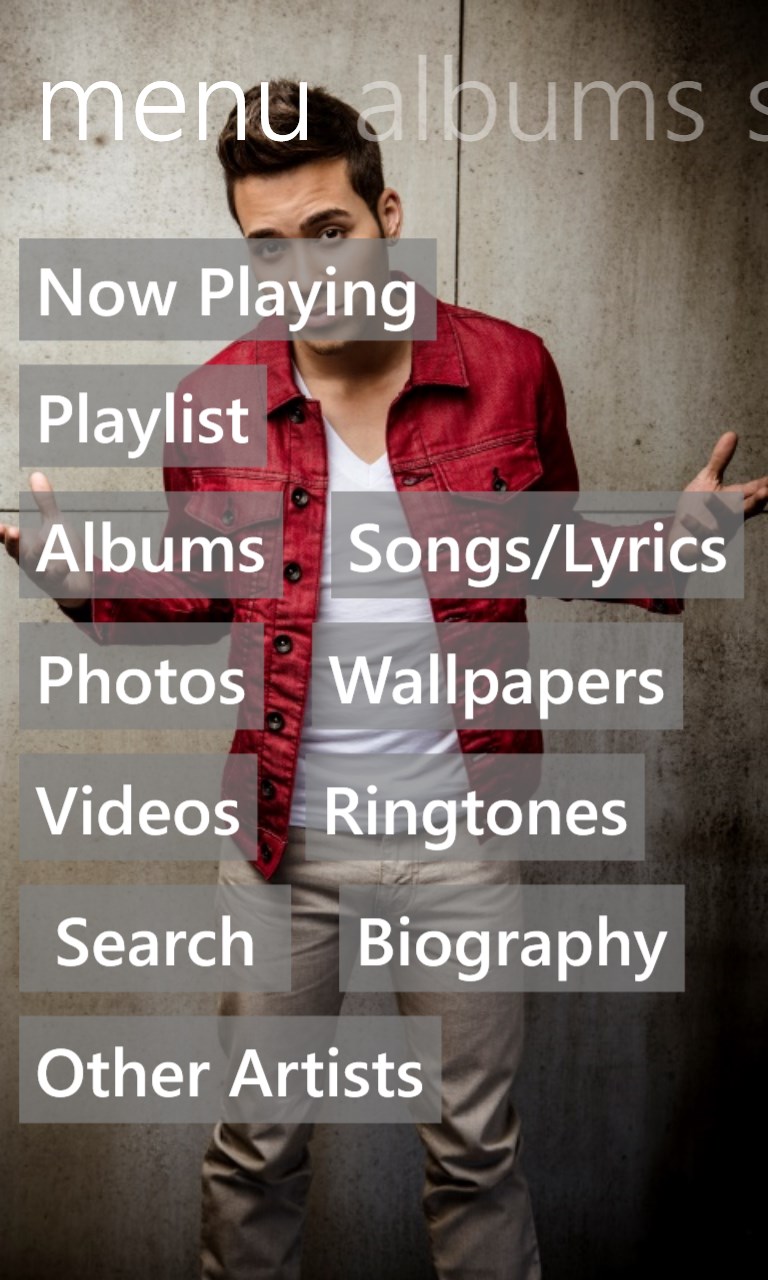Open Songs/Lyrics

(537, 546)
